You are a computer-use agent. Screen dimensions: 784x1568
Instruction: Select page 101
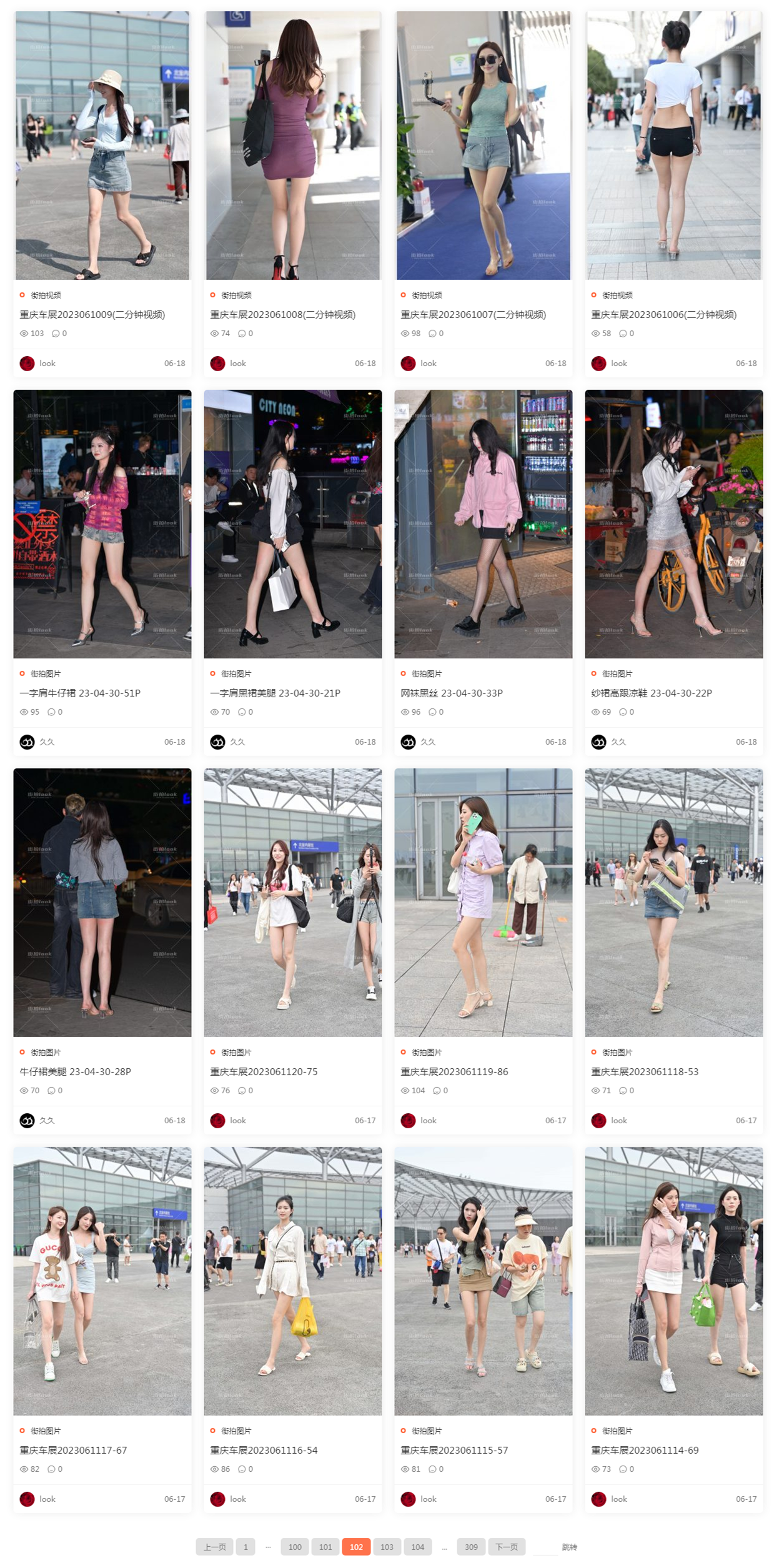pos(325,1547)
